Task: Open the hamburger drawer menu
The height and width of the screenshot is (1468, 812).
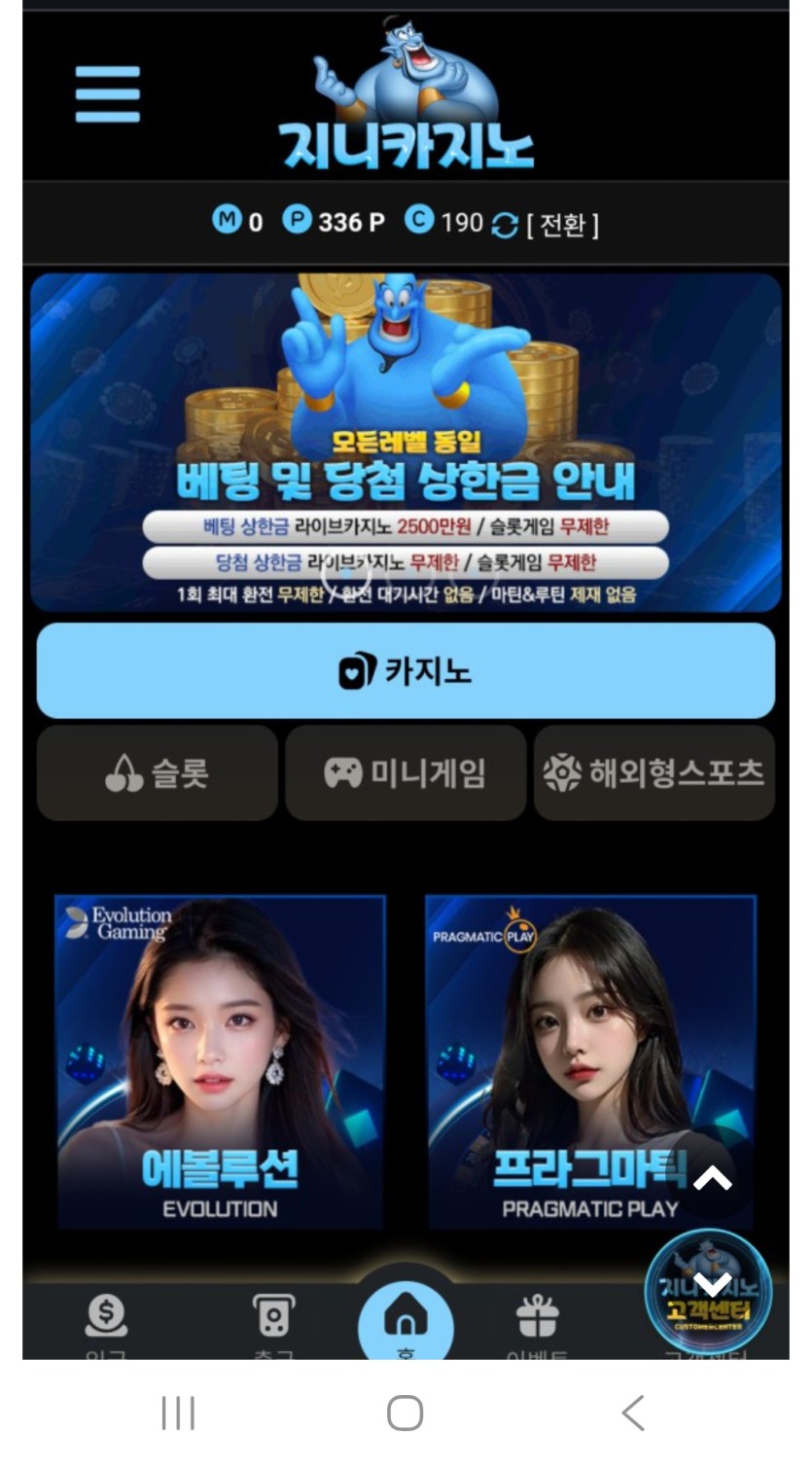Action: pyautogui.click(x=107, y=94)
